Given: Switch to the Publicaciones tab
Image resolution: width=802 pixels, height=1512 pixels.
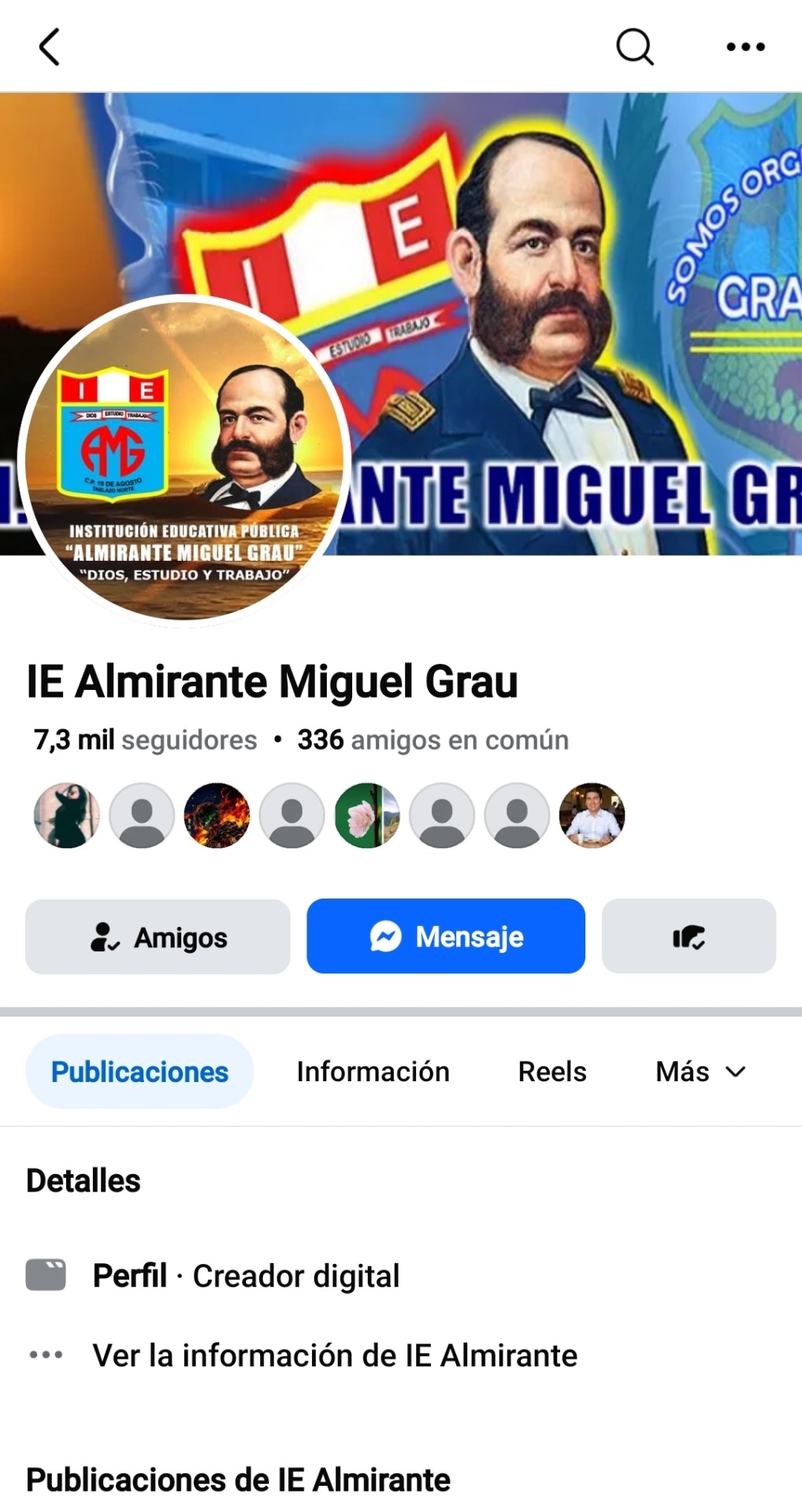Looking at the screenshot, I should pos(139,1072).
